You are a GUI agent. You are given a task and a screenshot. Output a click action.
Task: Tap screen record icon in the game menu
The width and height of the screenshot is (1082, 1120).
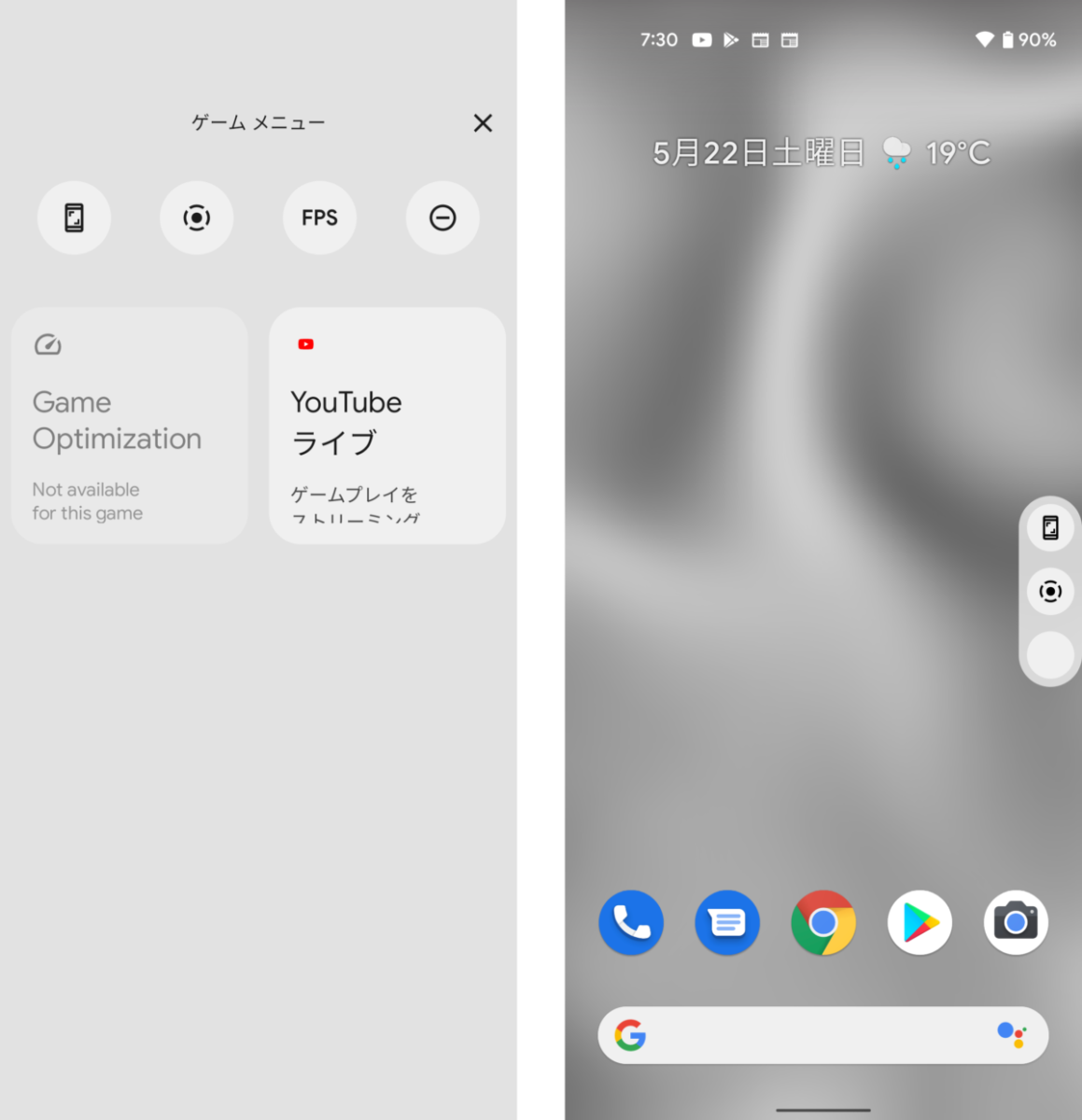(196, 217)
